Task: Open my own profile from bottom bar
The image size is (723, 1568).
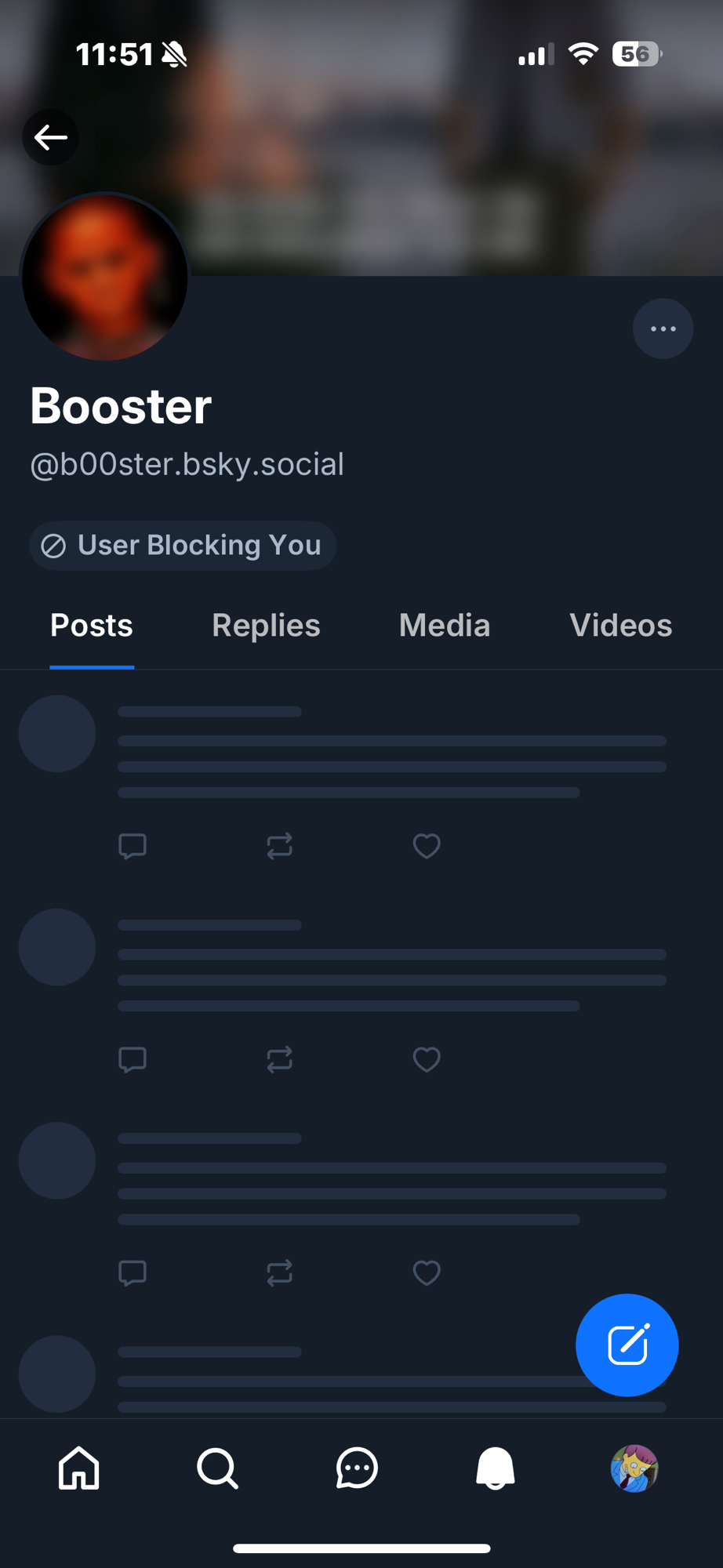Action: (634, 1468)
